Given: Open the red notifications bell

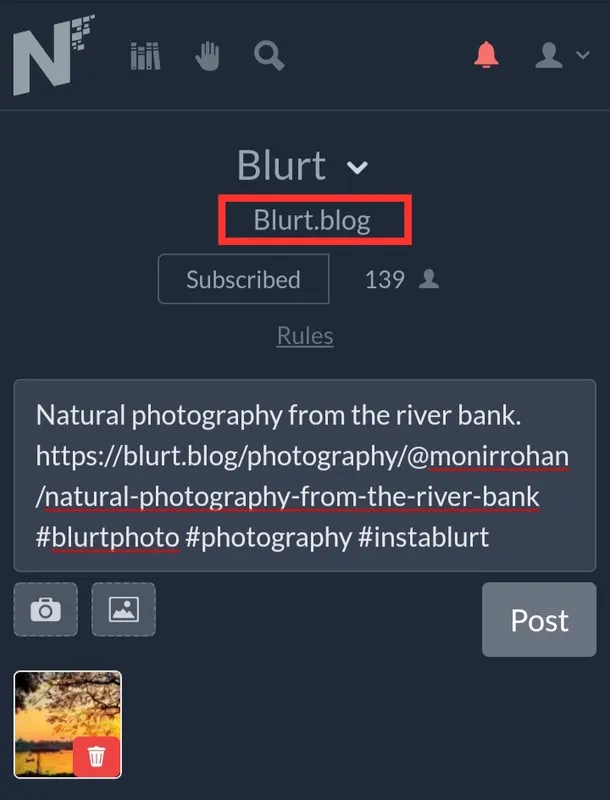Looking at the screenshot, I should click(486, 54).
